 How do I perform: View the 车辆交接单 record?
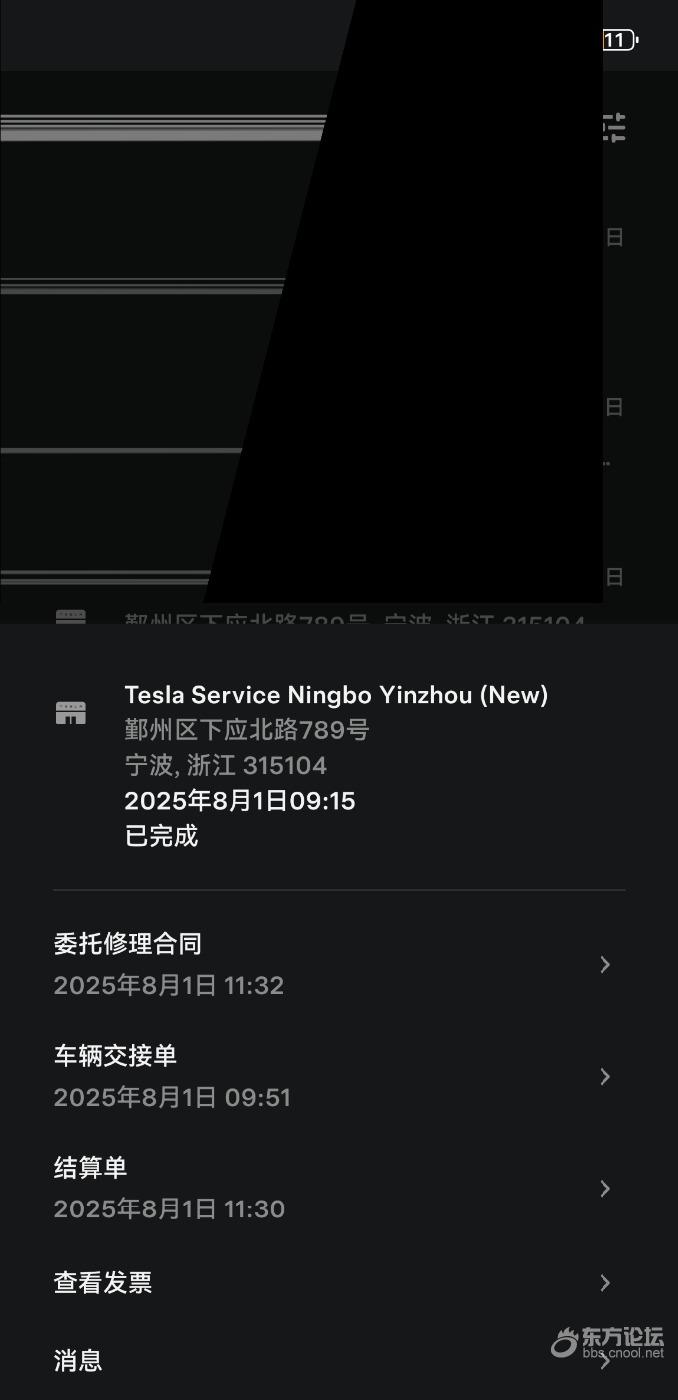(x=338, y=1076)
